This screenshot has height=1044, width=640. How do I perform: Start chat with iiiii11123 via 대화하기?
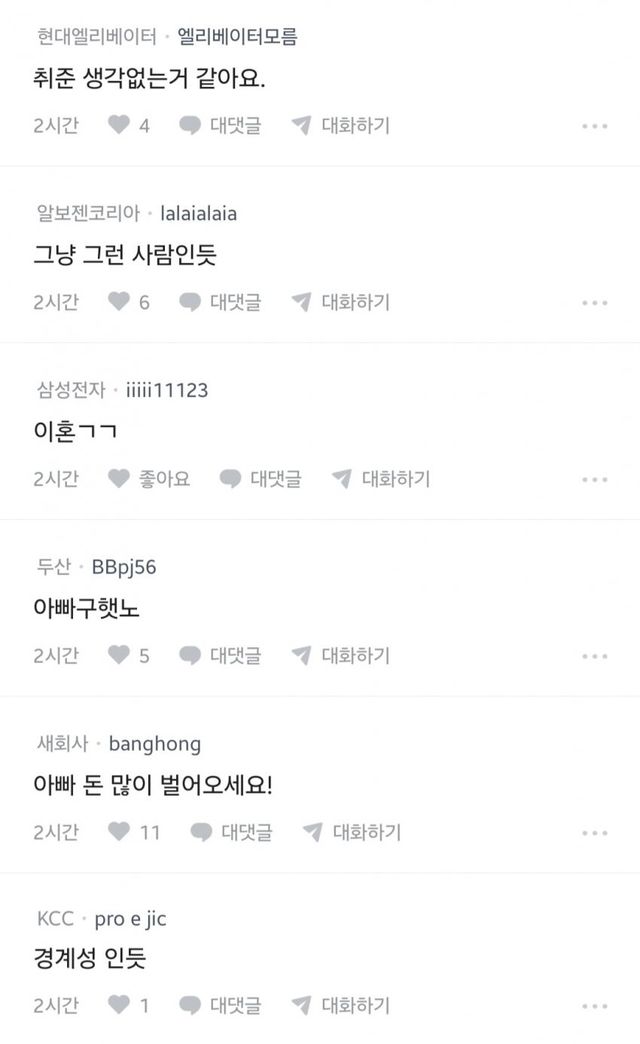(381, 479)
